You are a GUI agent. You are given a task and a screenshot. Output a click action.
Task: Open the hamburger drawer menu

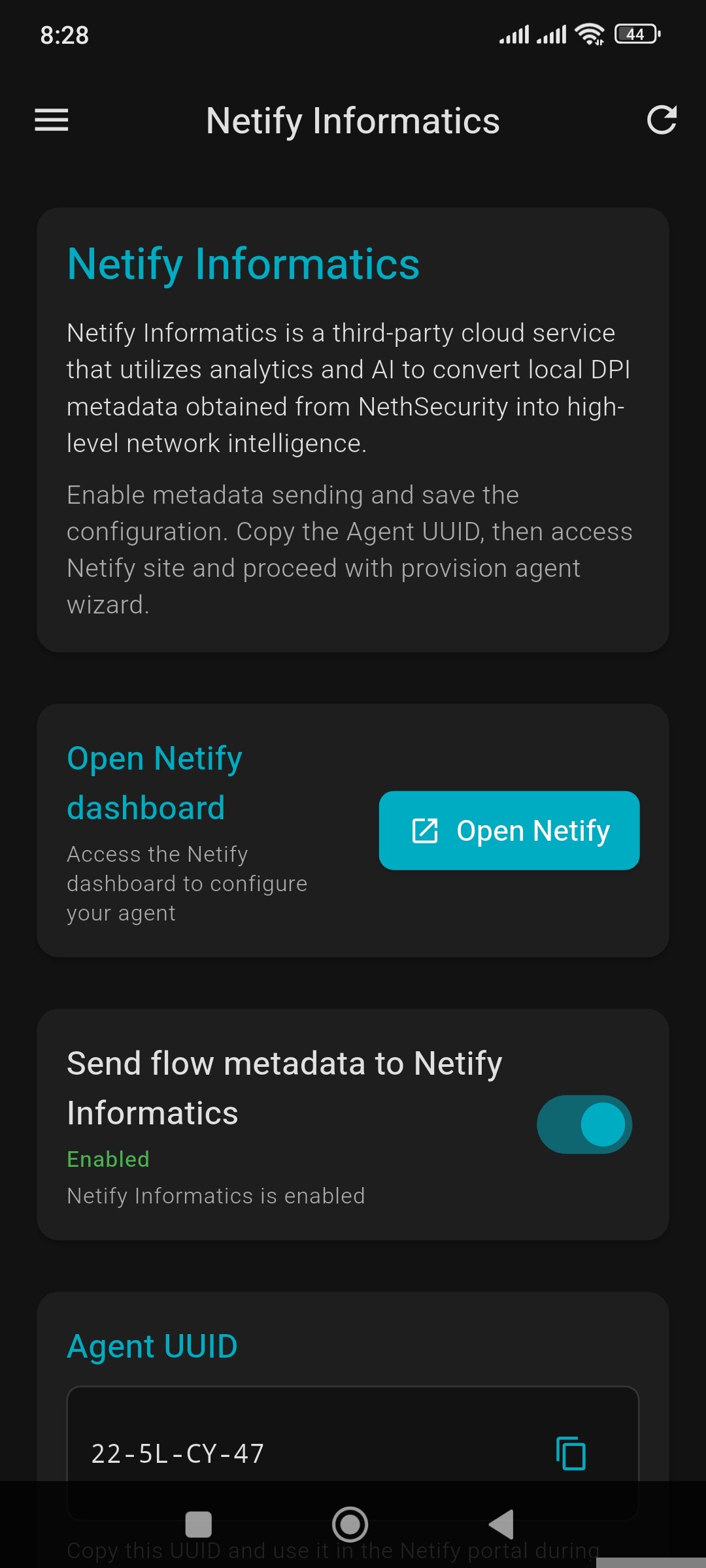pos(52,120)
